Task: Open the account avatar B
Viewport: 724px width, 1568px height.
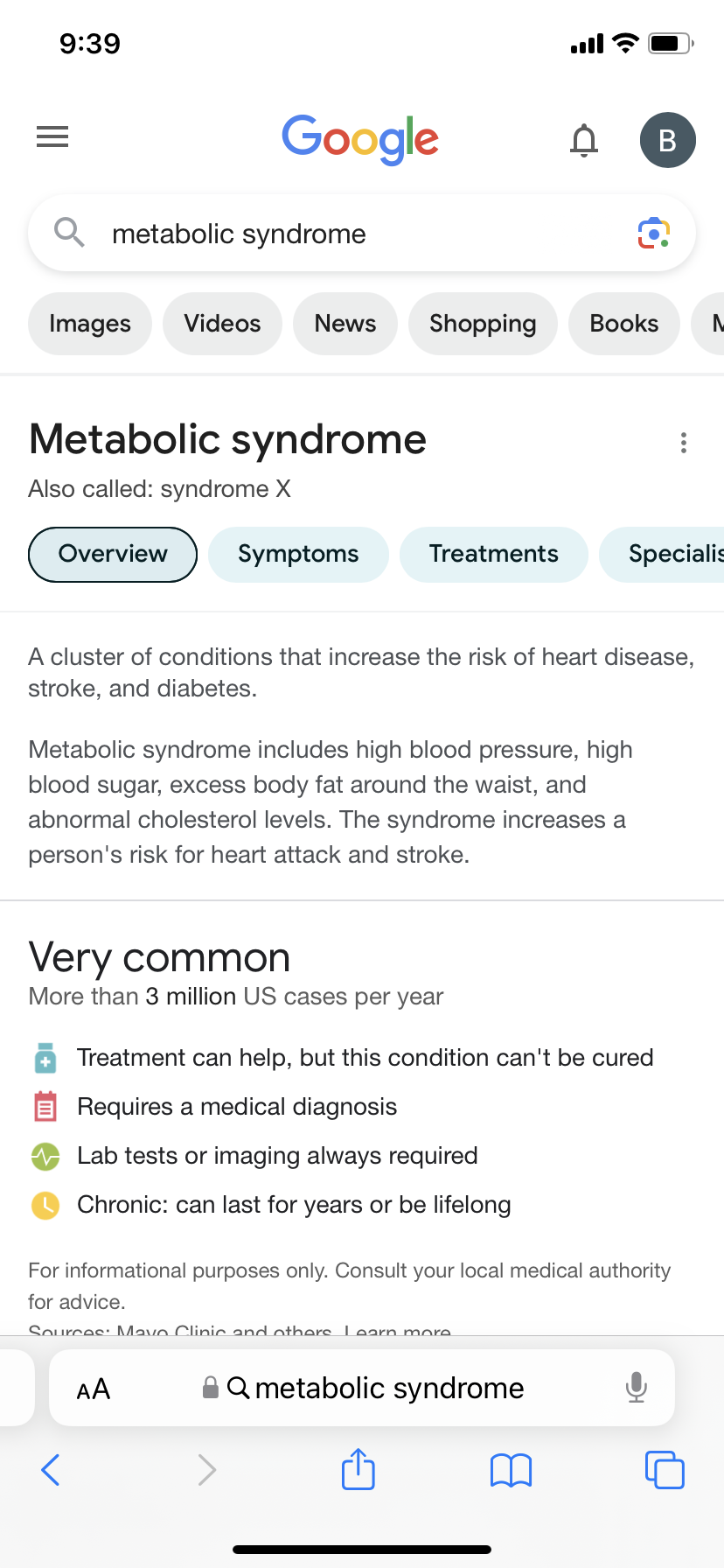Action: (x=667, y=140)
